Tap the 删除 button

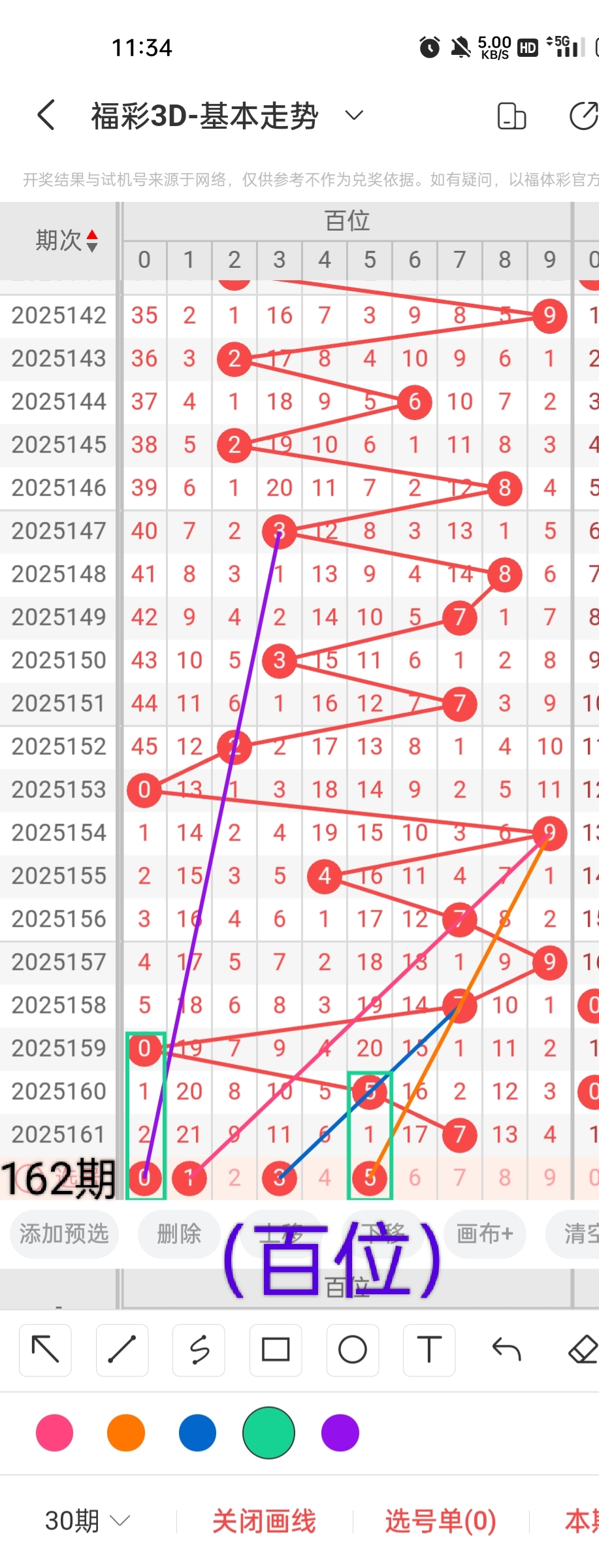178,1233
